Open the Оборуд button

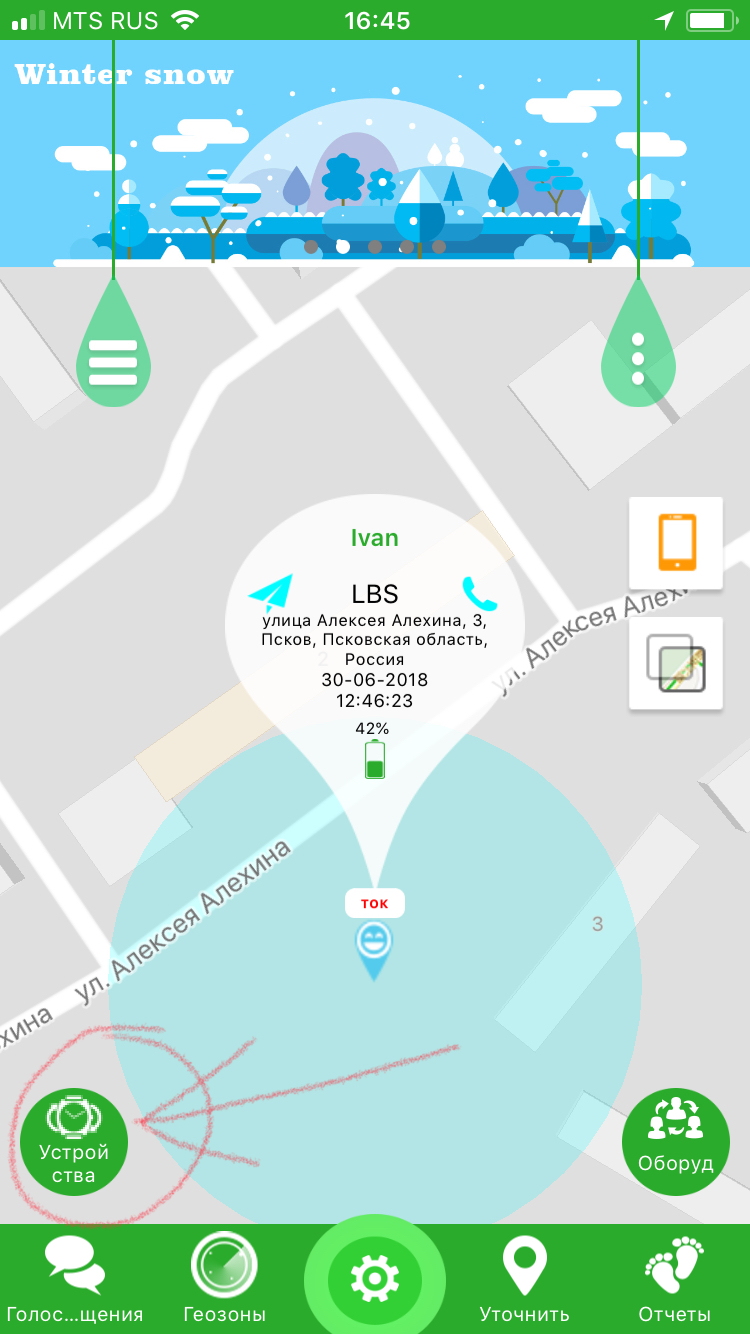click(676, 1142)
